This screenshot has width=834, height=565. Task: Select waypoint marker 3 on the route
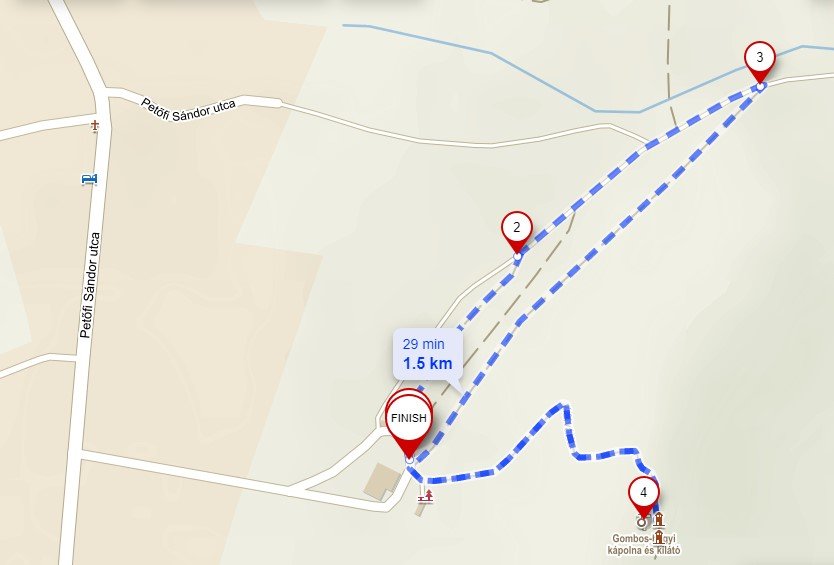[759, 58]
